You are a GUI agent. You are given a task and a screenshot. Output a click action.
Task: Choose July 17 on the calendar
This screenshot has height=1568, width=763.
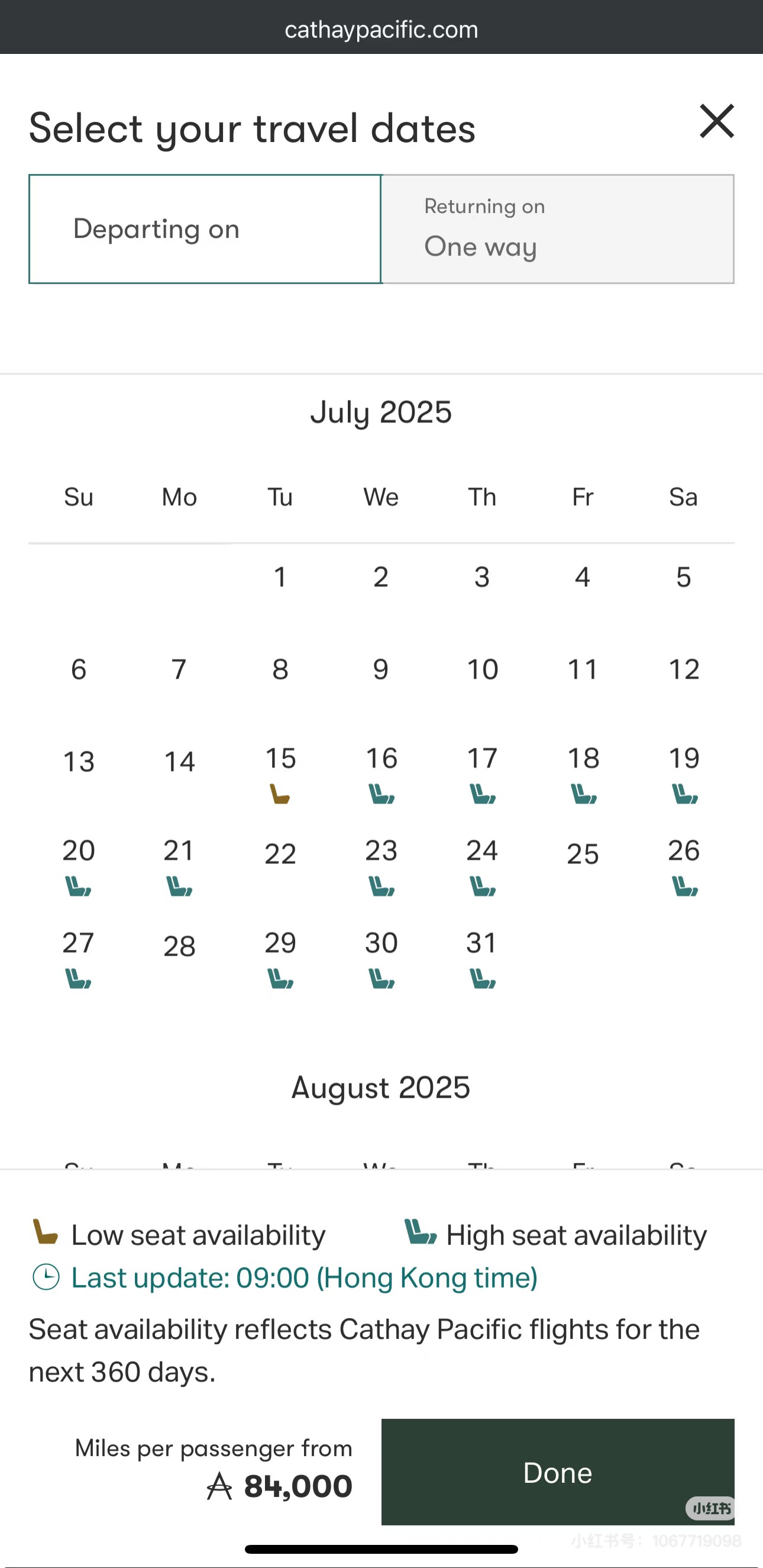[x=483, y=774]
